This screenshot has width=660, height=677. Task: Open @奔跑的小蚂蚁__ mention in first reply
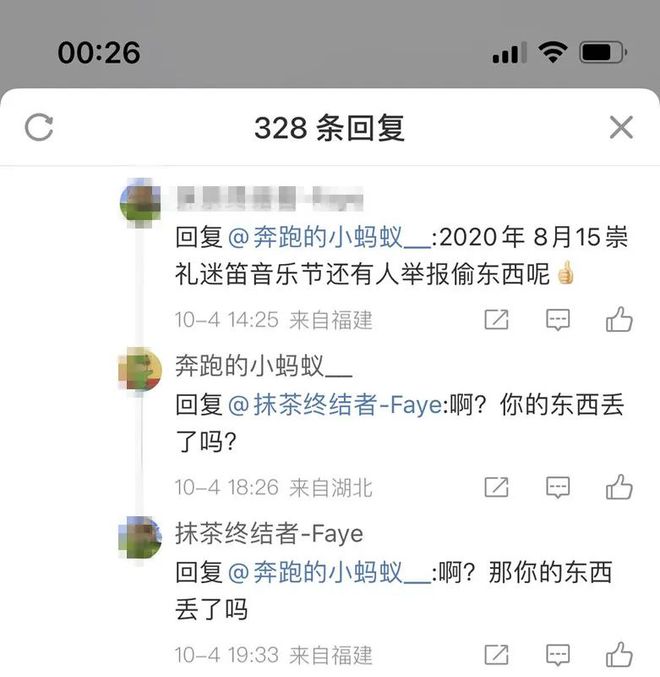coord(330,239)
